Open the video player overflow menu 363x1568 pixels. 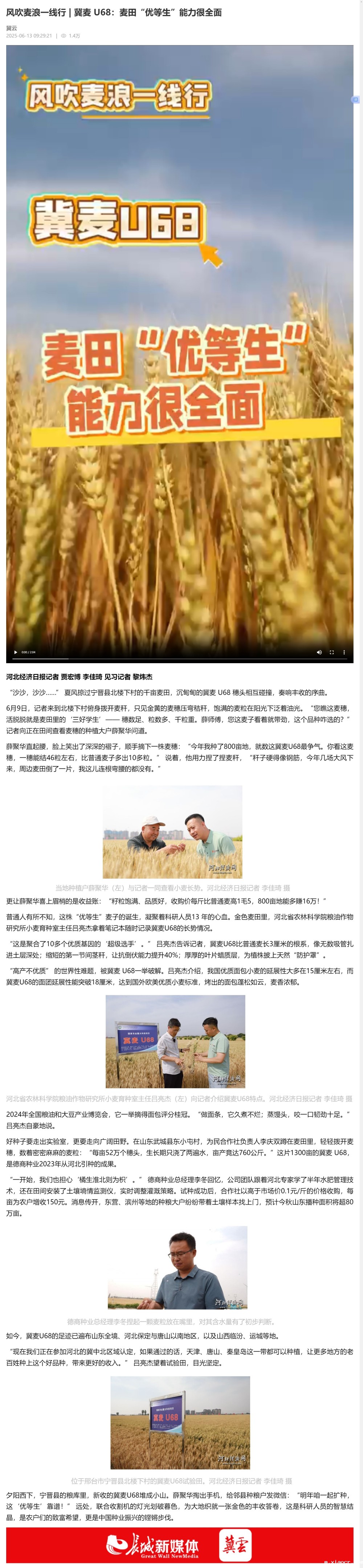pos(344,652)
